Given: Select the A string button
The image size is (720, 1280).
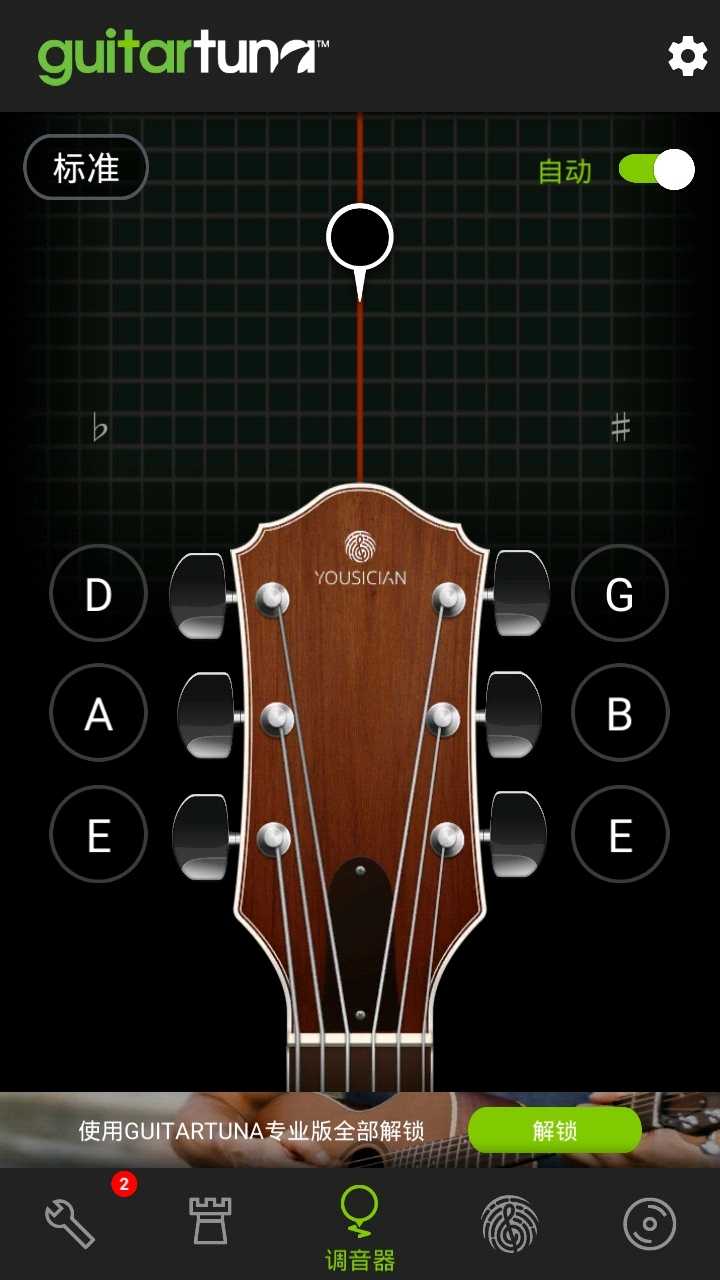Looking at the screenshot, I should [x=98, y=714].
